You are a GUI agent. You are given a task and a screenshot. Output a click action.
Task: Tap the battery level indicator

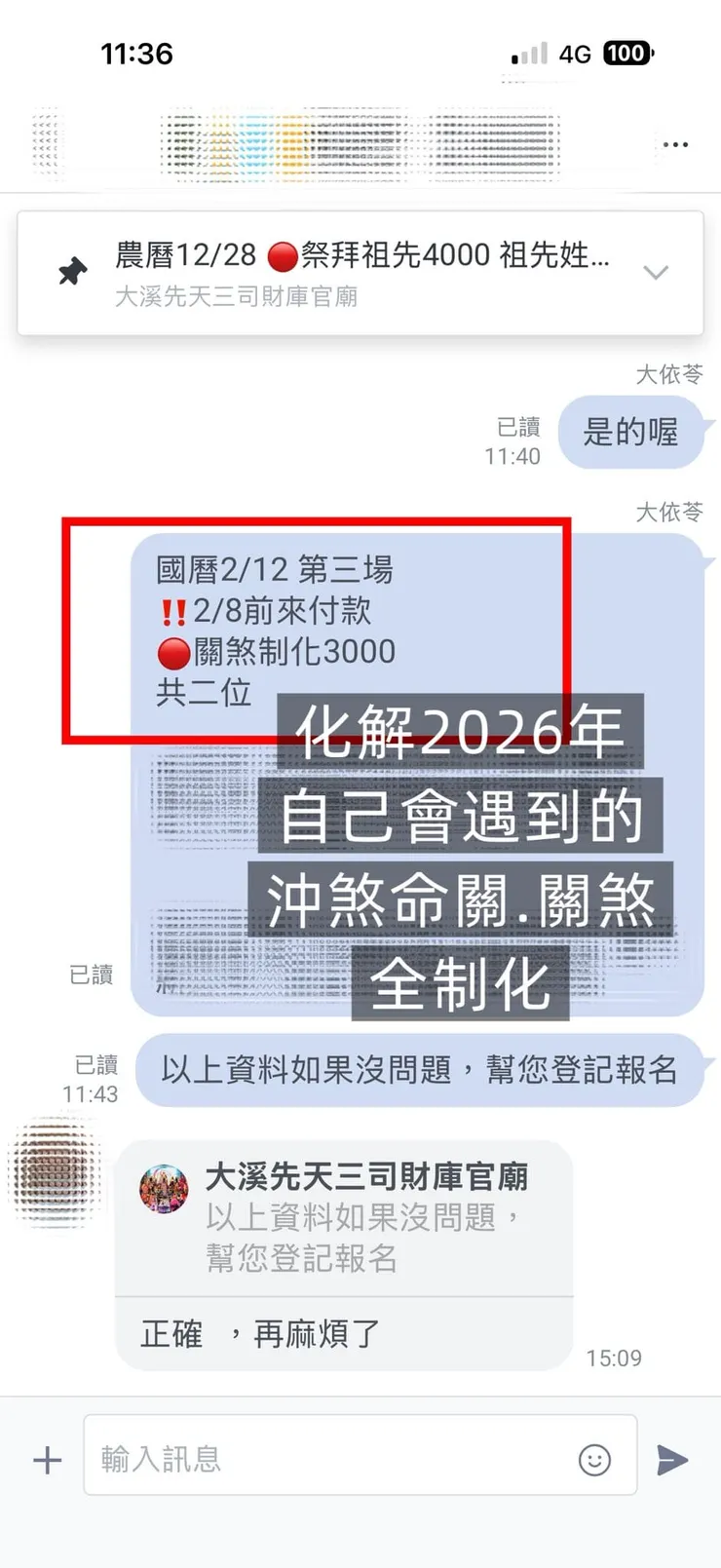[x=626, y=54]
